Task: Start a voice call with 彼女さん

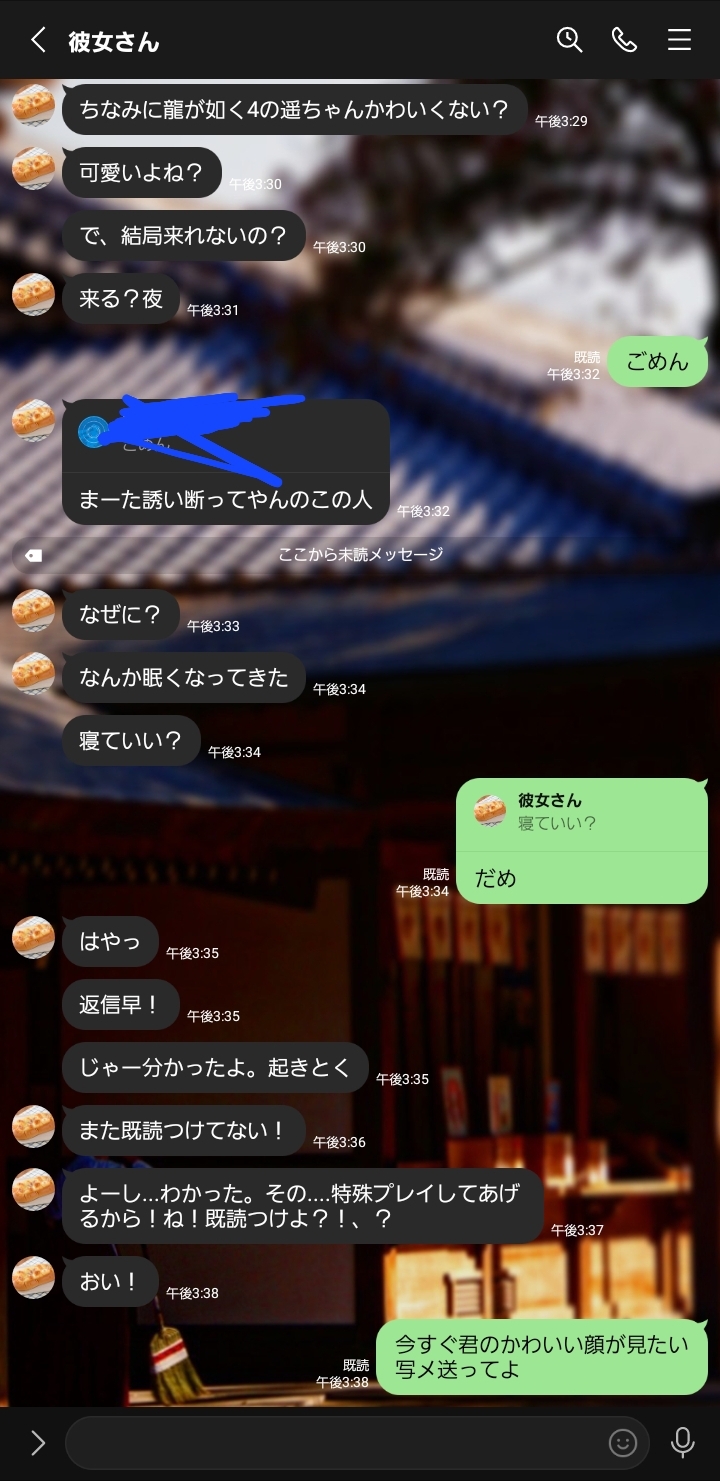Action: coord(624,40)
